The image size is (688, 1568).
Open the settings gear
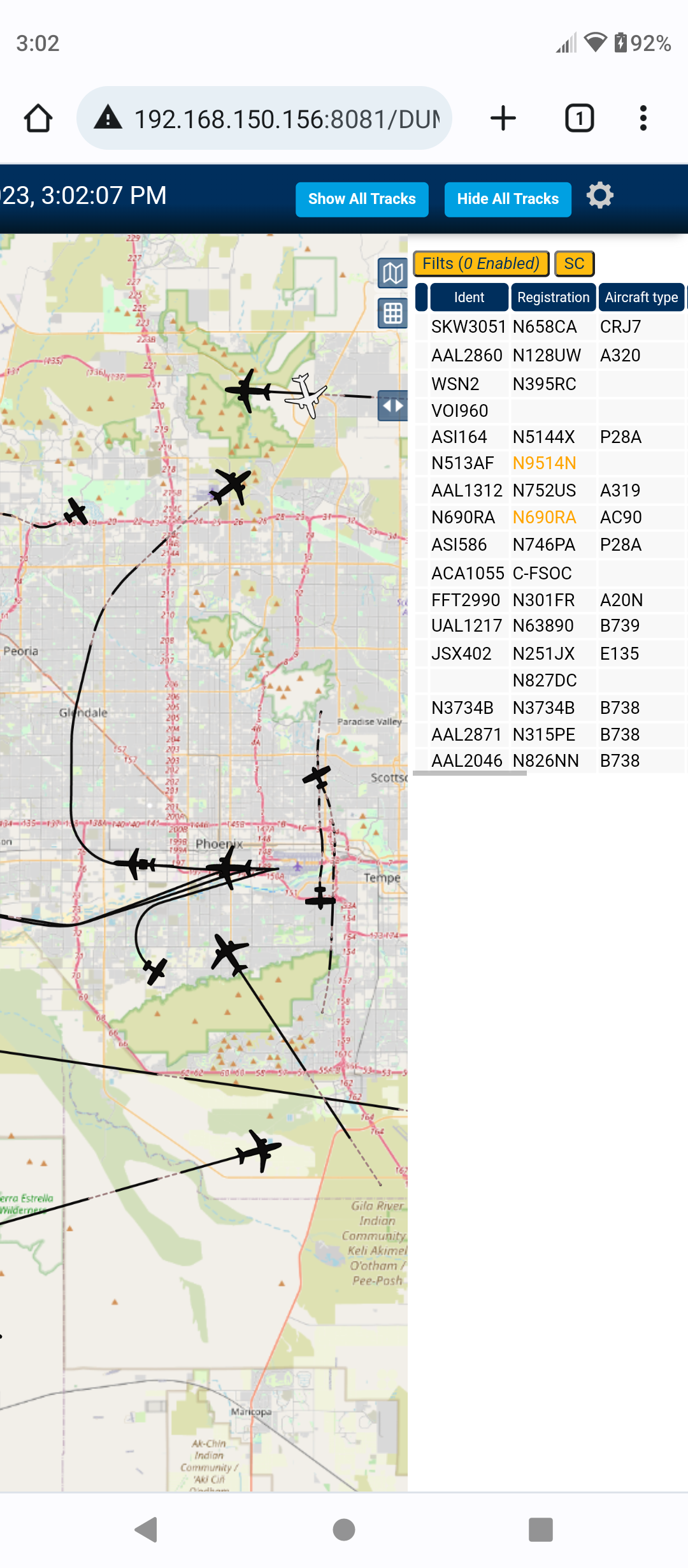[x=599, y=196]
